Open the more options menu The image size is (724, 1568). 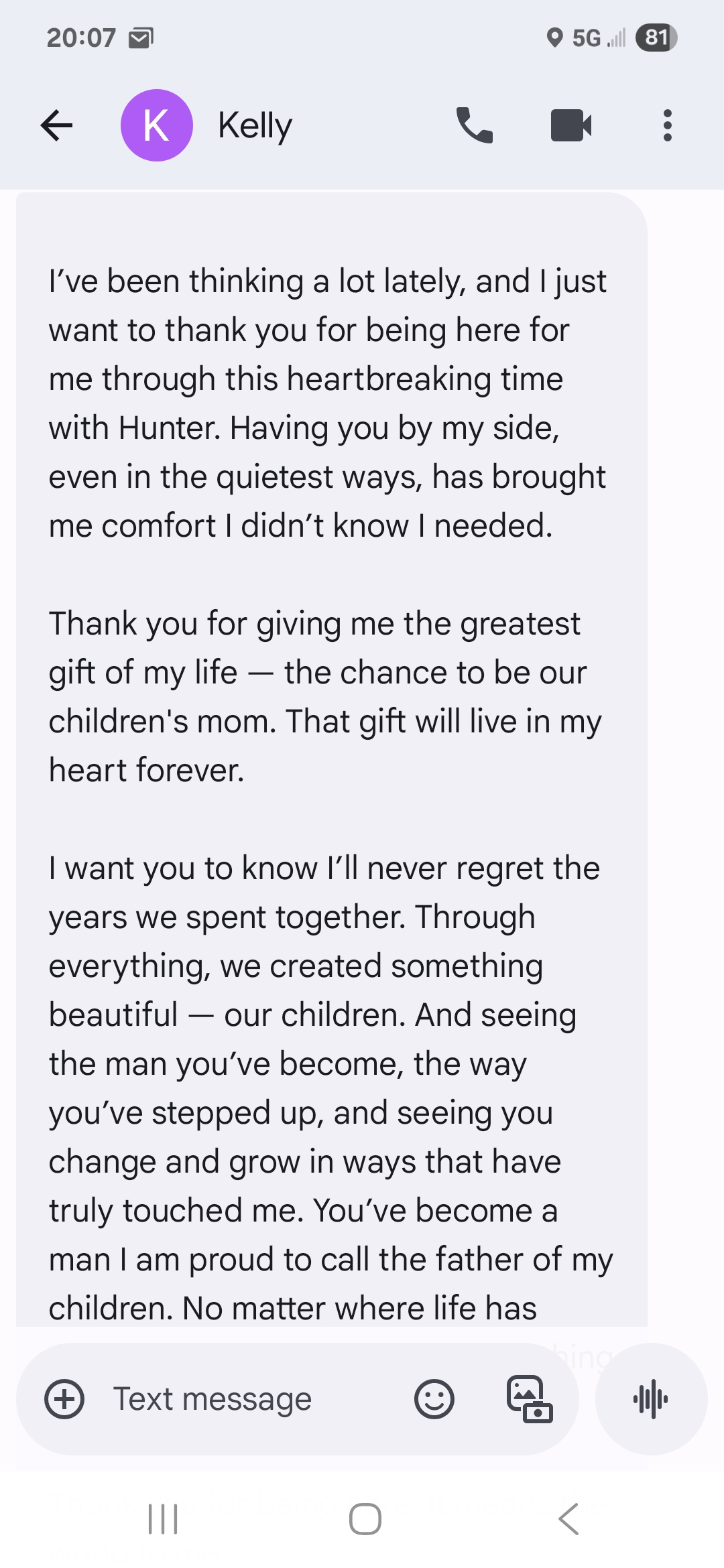tap(667, 125)
